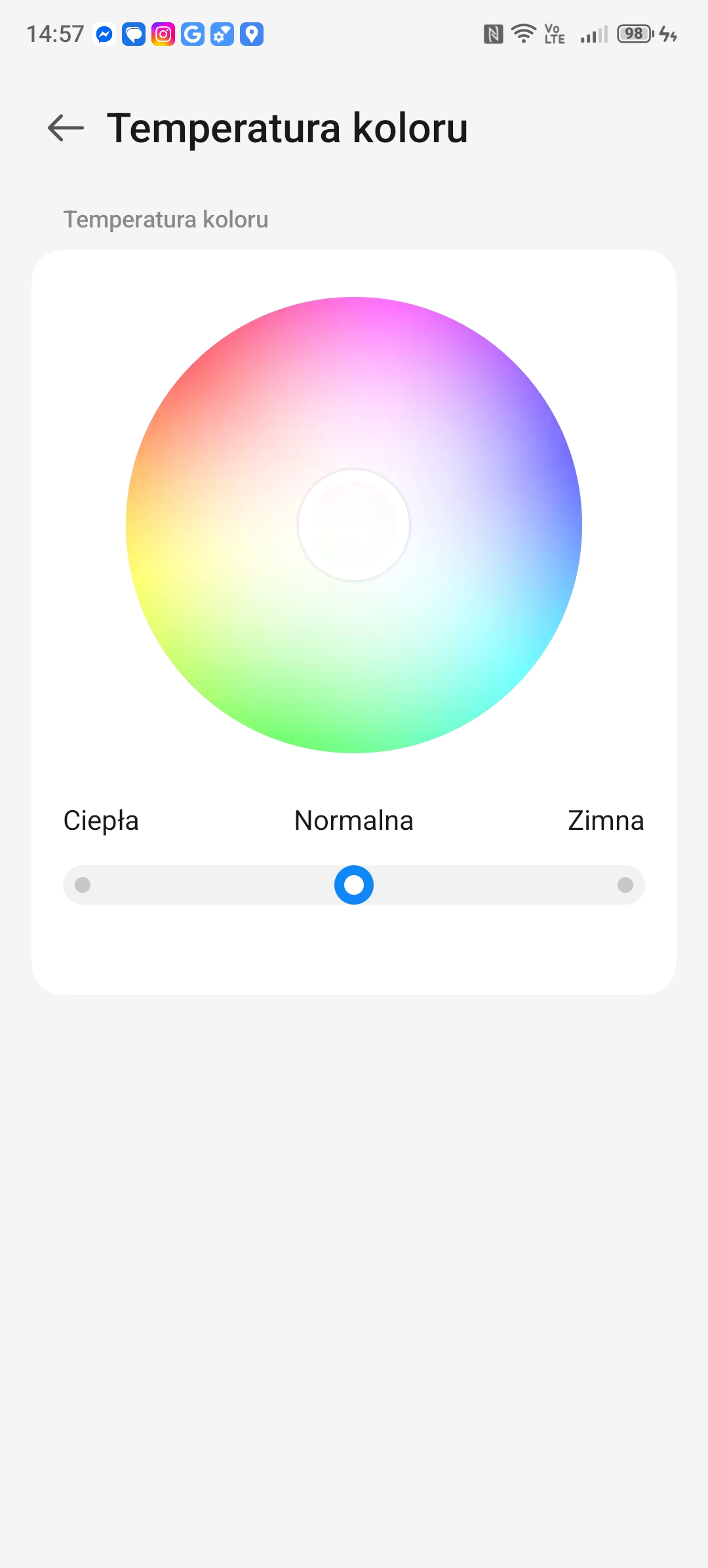Tap the white selector at color wheel center
The image size is (708, 1568).
[x=354, y=525]
